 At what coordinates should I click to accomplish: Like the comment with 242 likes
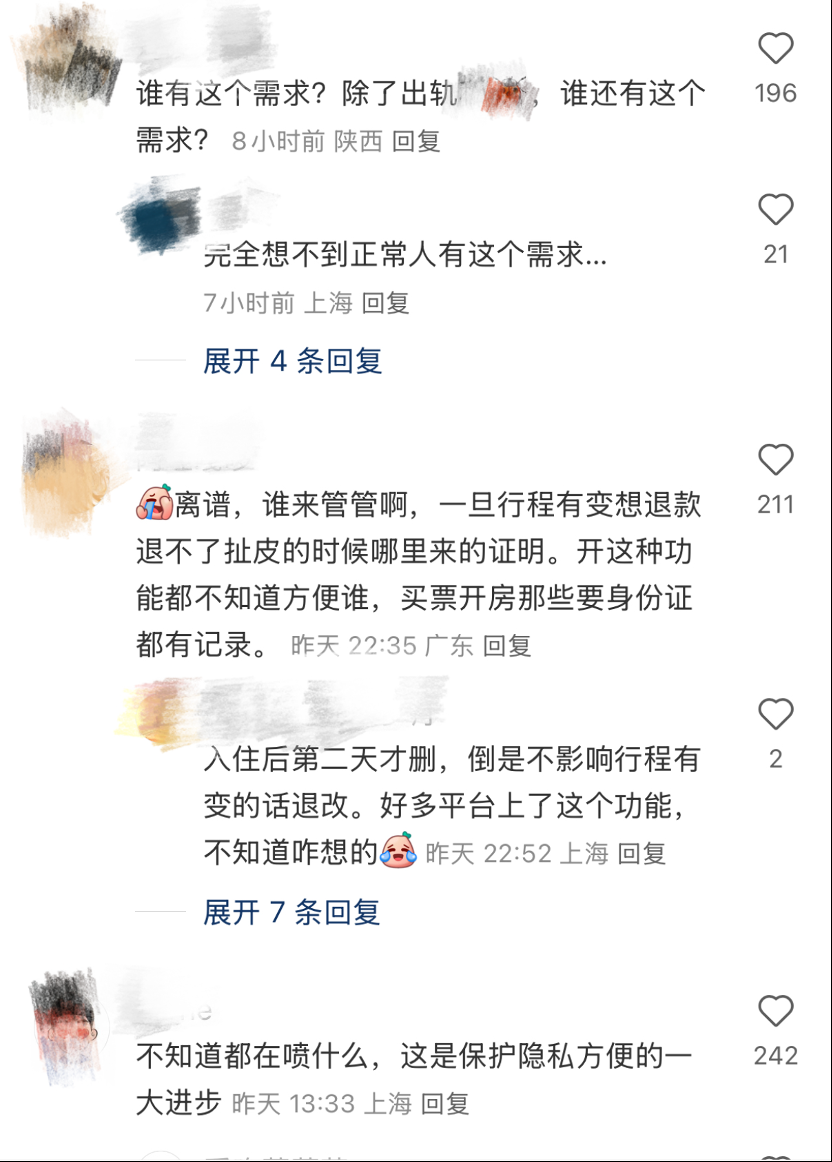(x=776, y=1012)
